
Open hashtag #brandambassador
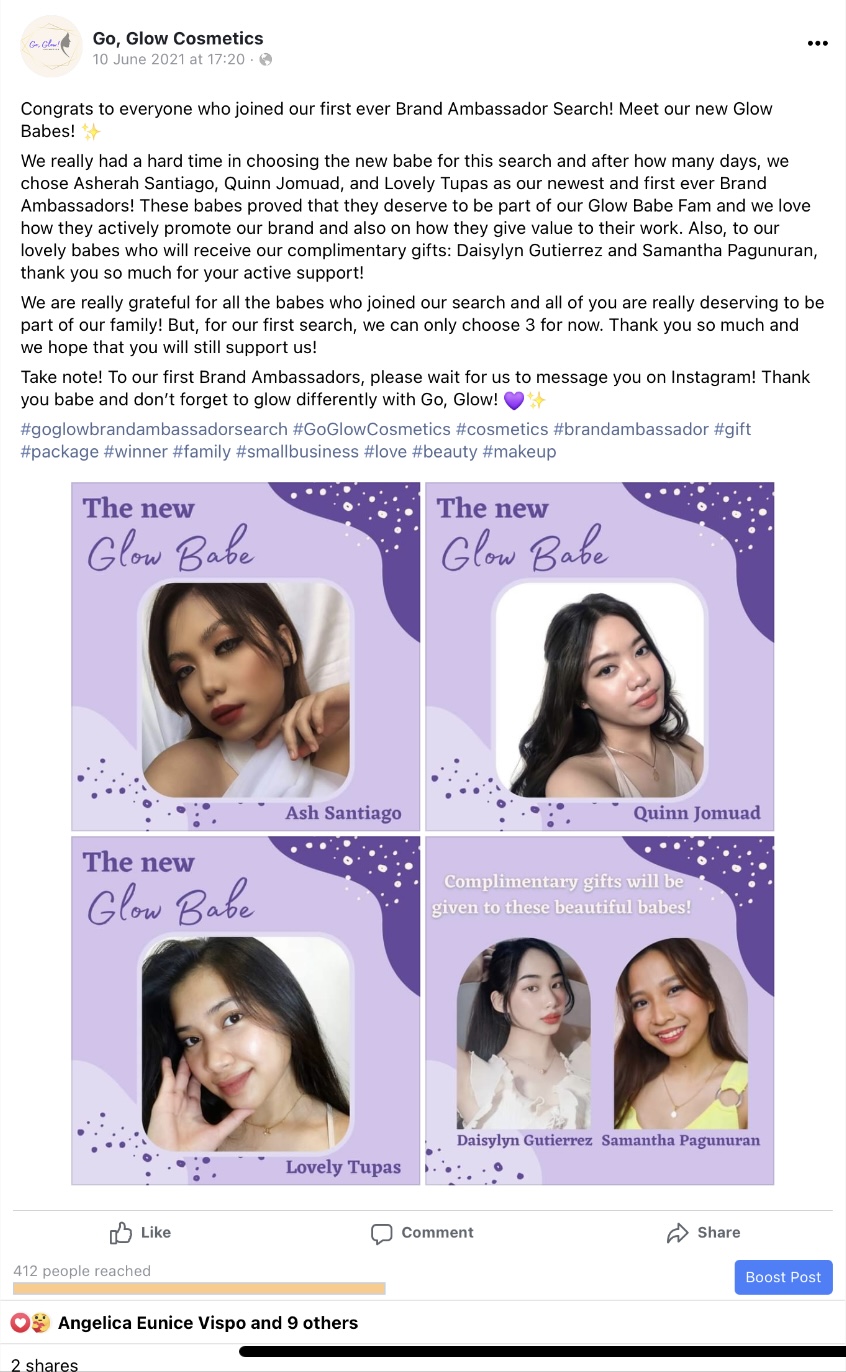click(x=630, y=429)
